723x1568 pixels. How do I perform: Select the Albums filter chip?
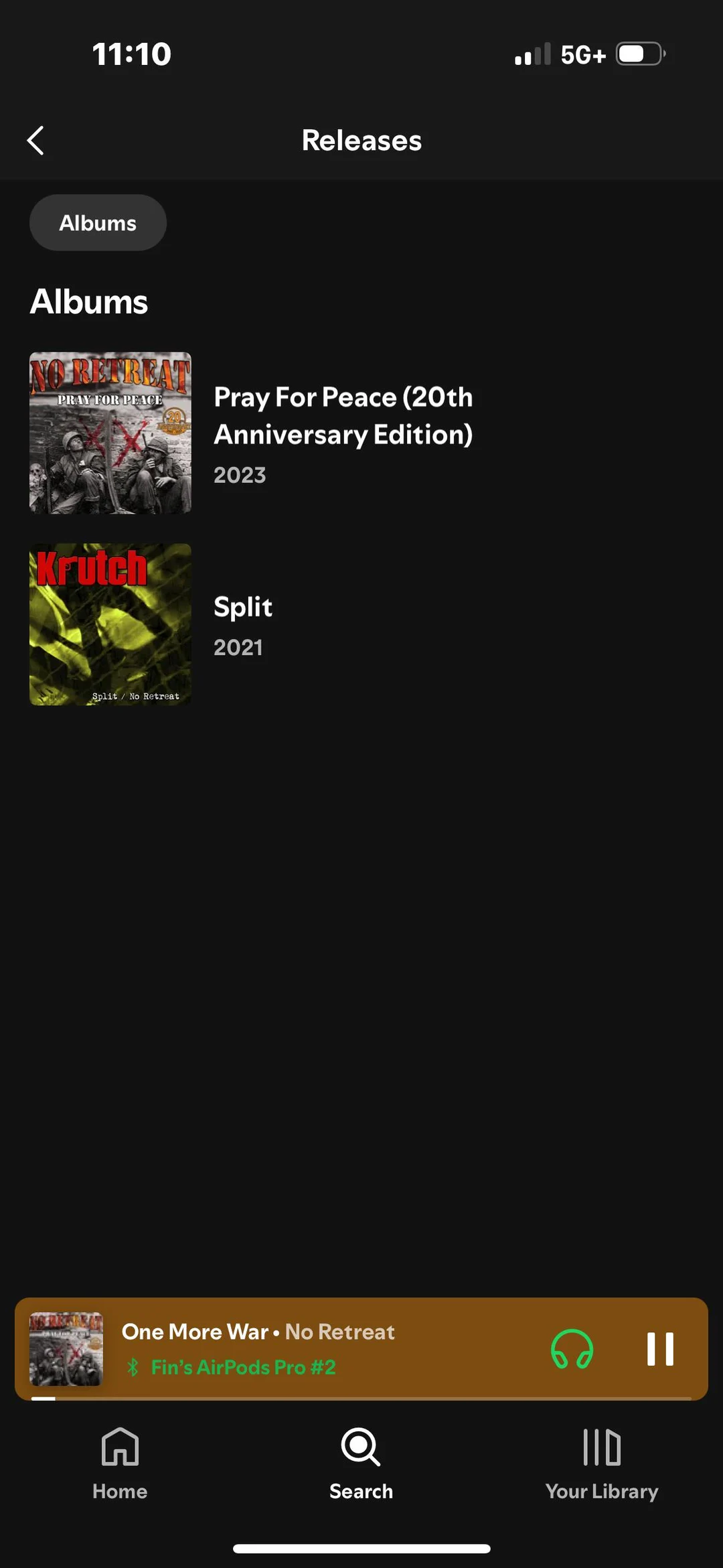98,223
